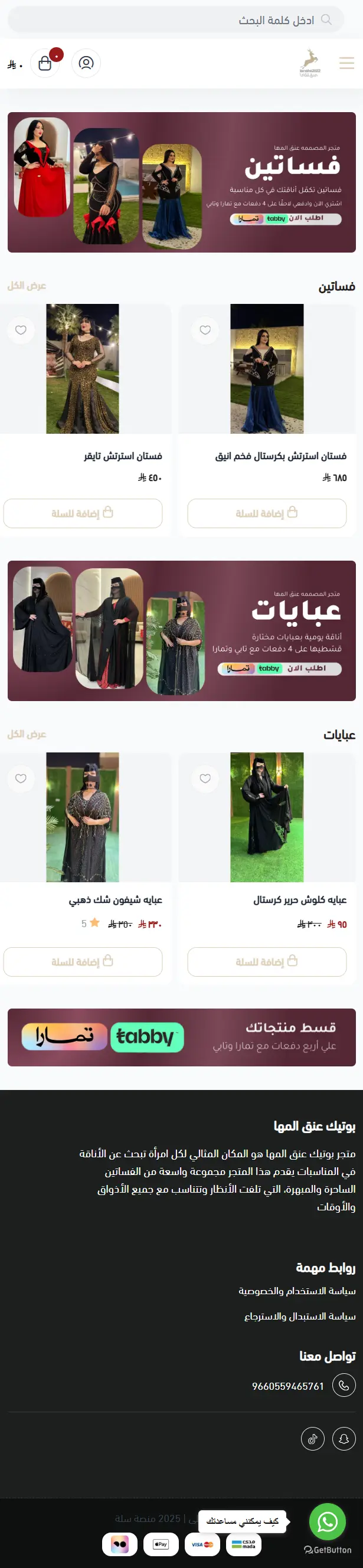Add عبايه كلوش حرير كرستال to cart
The height and width of the screenshot is (1568, 363).
(267, 962)
